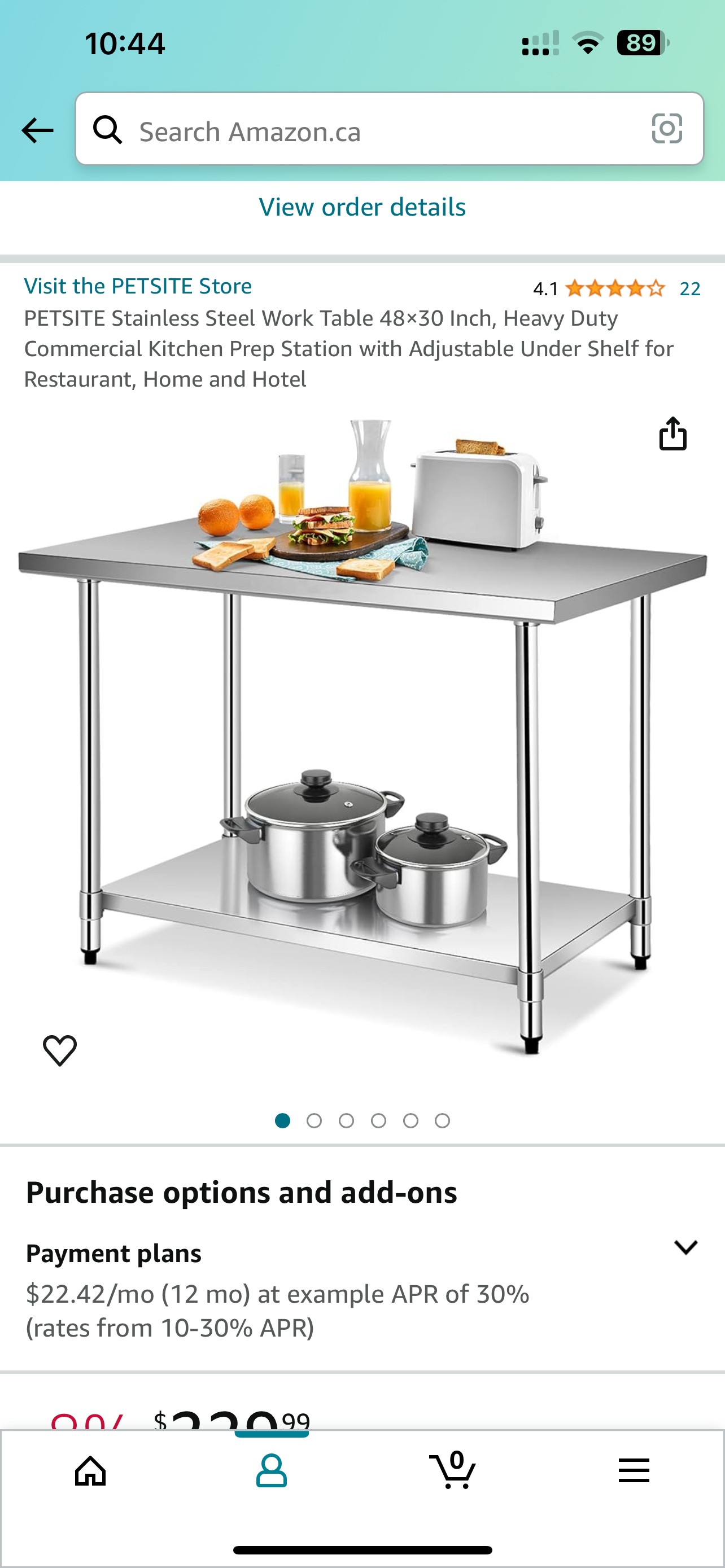Open the shopping cart
The image size is (725, 1568).
(452, 1470)
